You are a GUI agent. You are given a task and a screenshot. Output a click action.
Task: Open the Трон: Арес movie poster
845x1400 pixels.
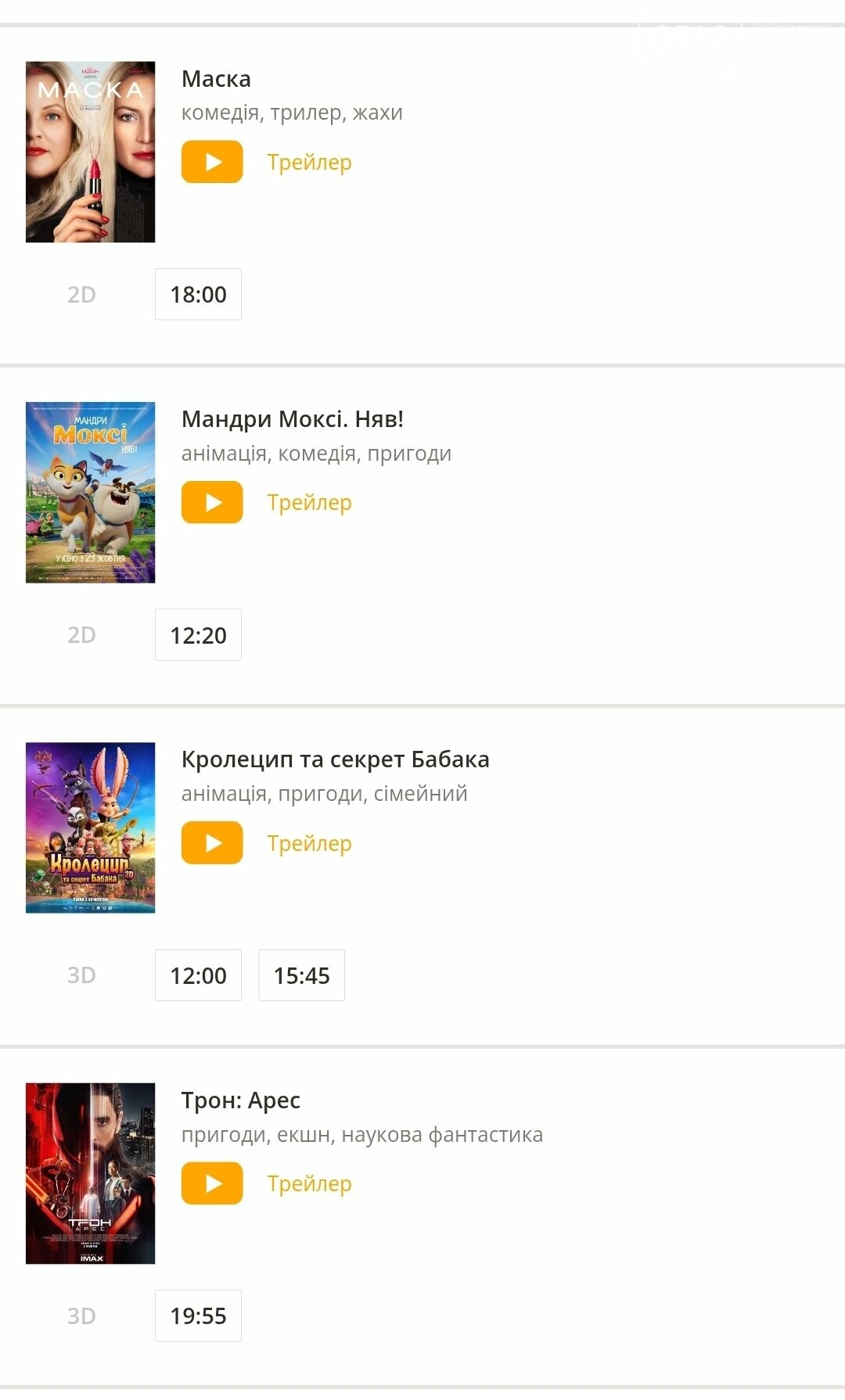[x=90, y=1173]
